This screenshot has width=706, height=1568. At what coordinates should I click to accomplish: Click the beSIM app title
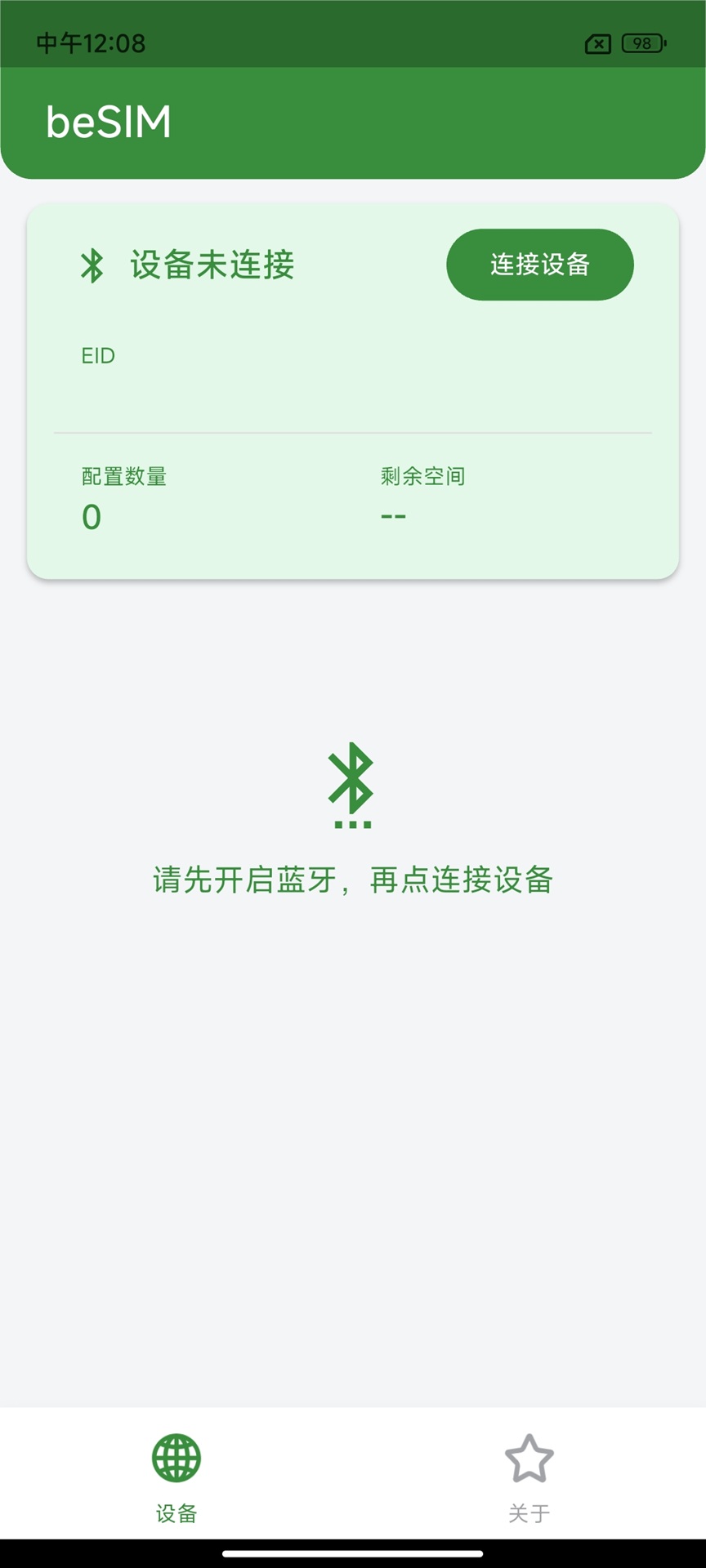coord(108,122)
